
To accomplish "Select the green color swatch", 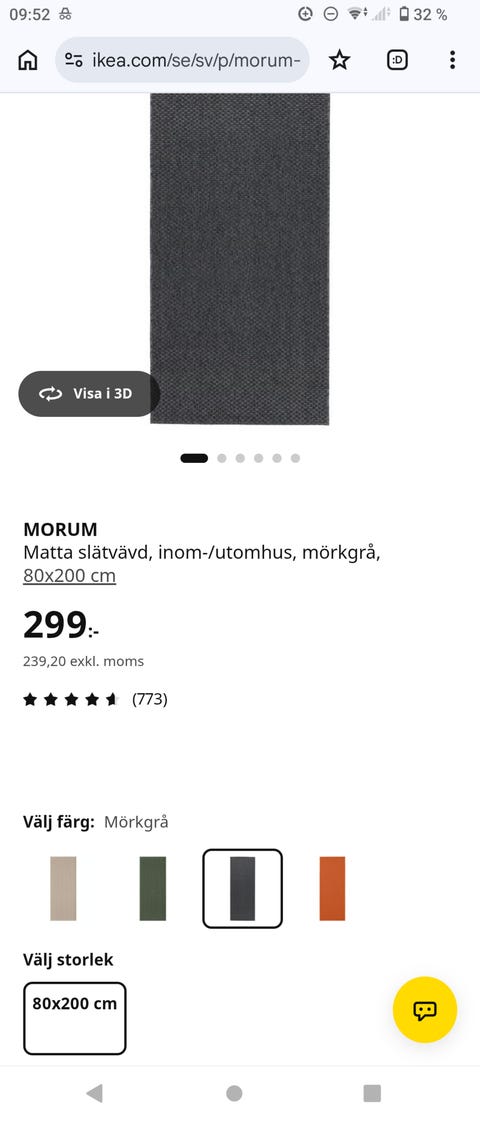I will [x=152, y=888].
